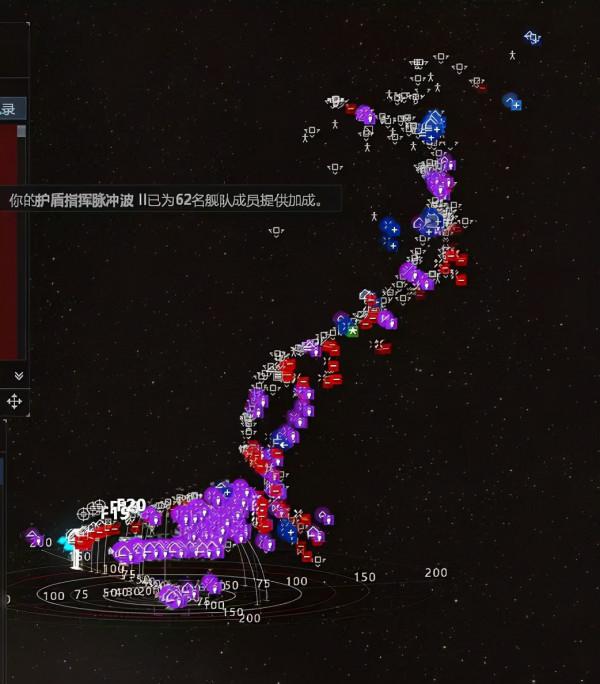600x684 pixels.
Task: Tap the four-arrow move icon
Action: point(15,402)
